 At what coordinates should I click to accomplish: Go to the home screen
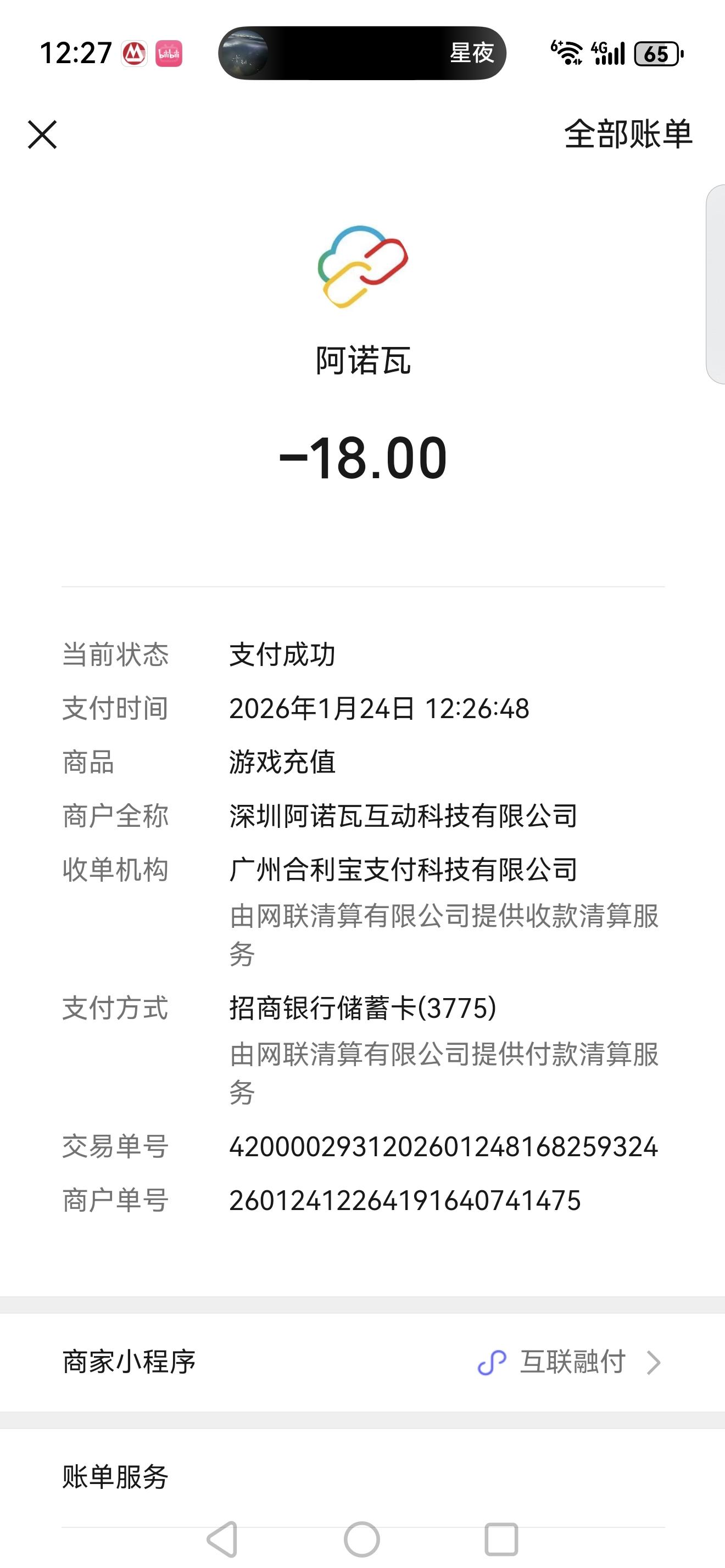361,1539
